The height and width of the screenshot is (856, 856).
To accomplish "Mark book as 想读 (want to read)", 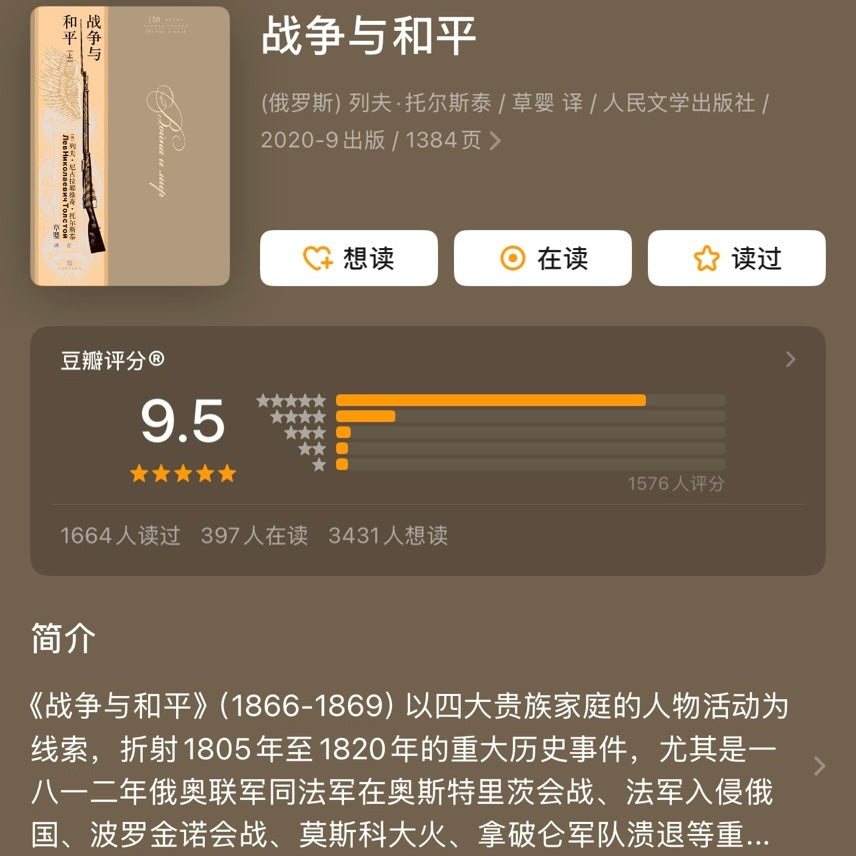I will [x=348, y=258].
